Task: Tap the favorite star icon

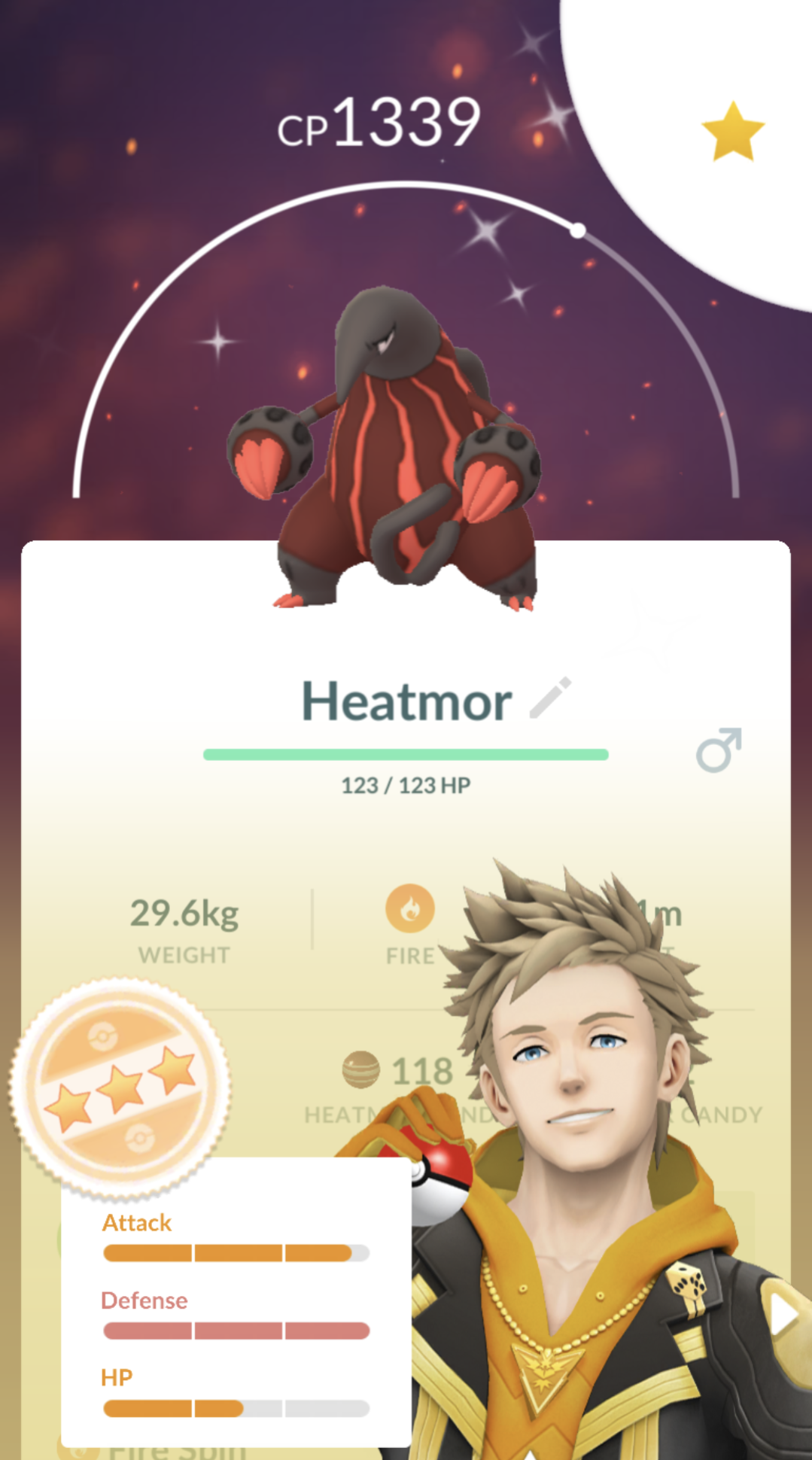Action: 732,132
